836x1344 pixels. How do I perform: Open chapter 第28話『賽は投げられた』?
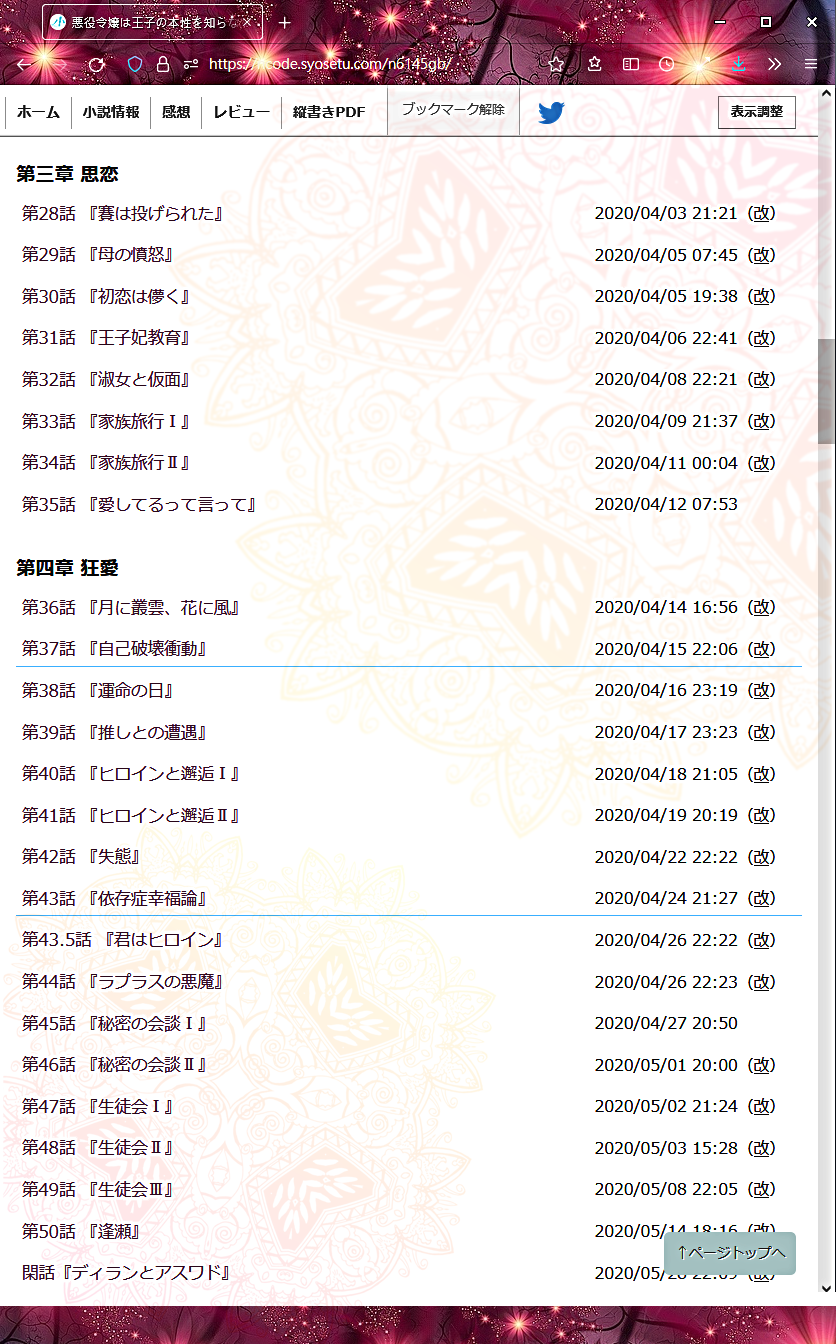(x=122, y=213)
